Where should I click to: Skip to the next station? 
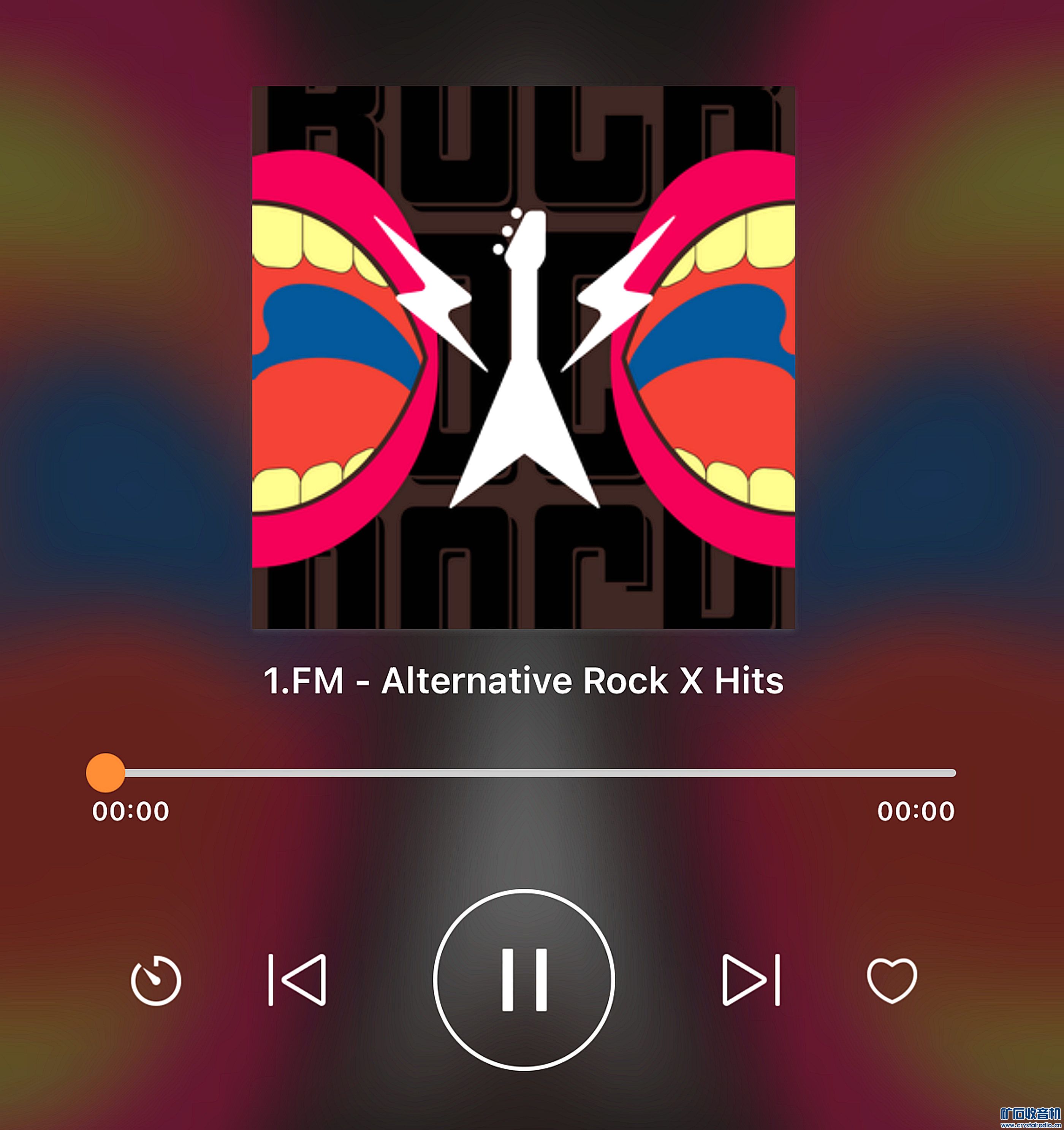pyautogui.click(x=751, y=980)
